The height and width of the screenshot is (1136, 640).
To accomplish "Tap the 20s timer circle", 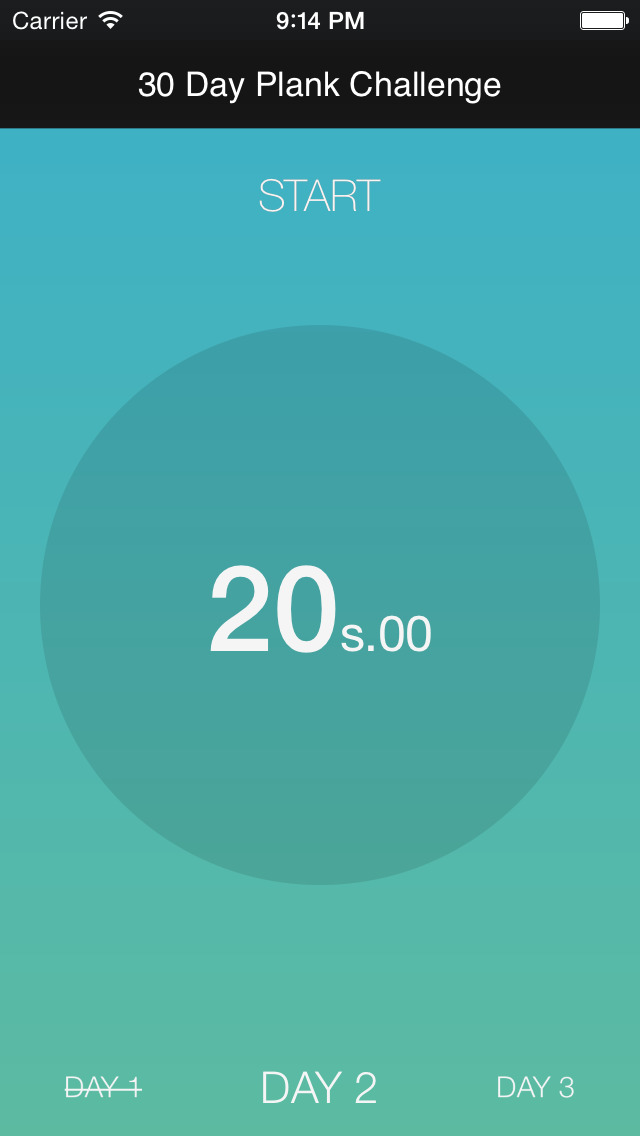I will coord(320,605).
